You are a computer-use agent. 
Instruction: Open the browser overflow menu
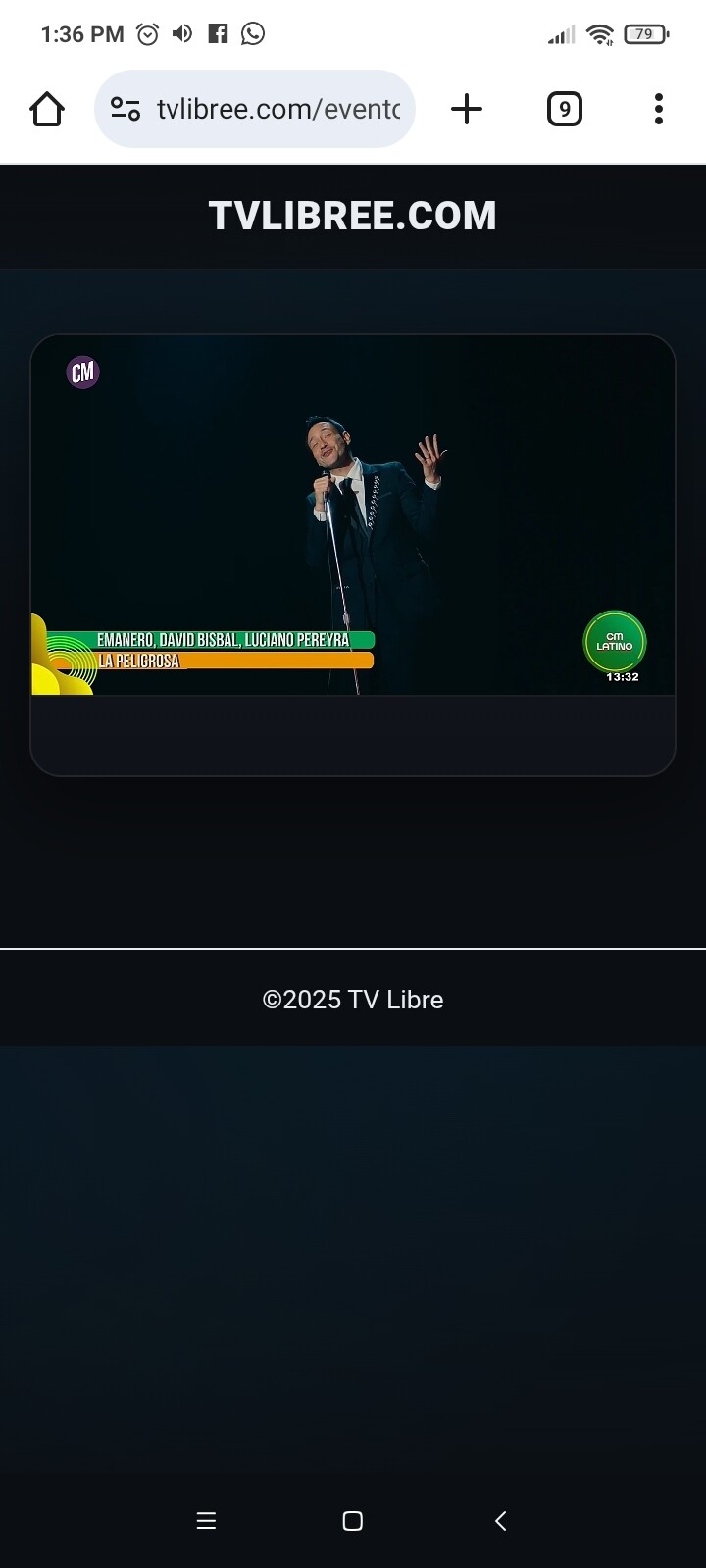click(x=658, y=109)
